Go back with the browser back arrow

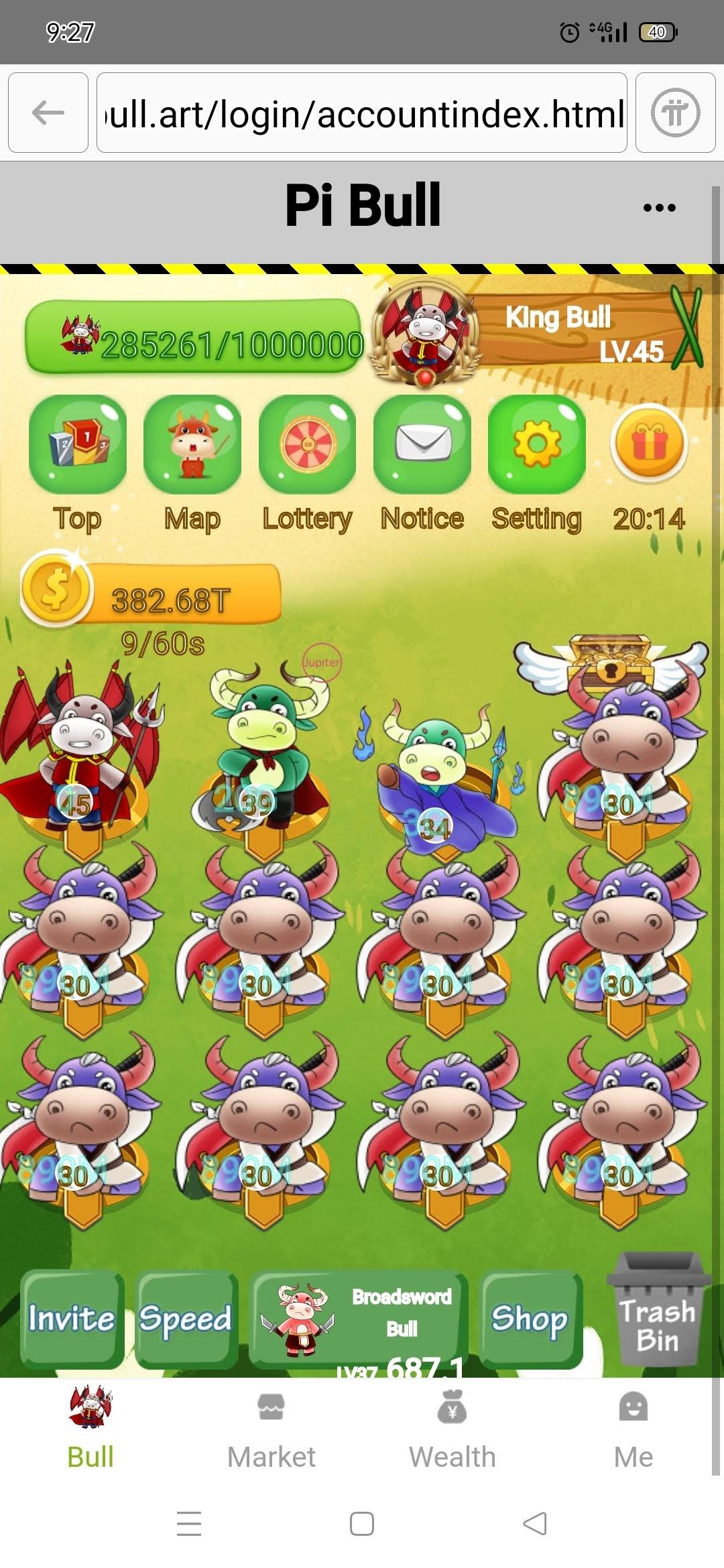tap(48, 113)
